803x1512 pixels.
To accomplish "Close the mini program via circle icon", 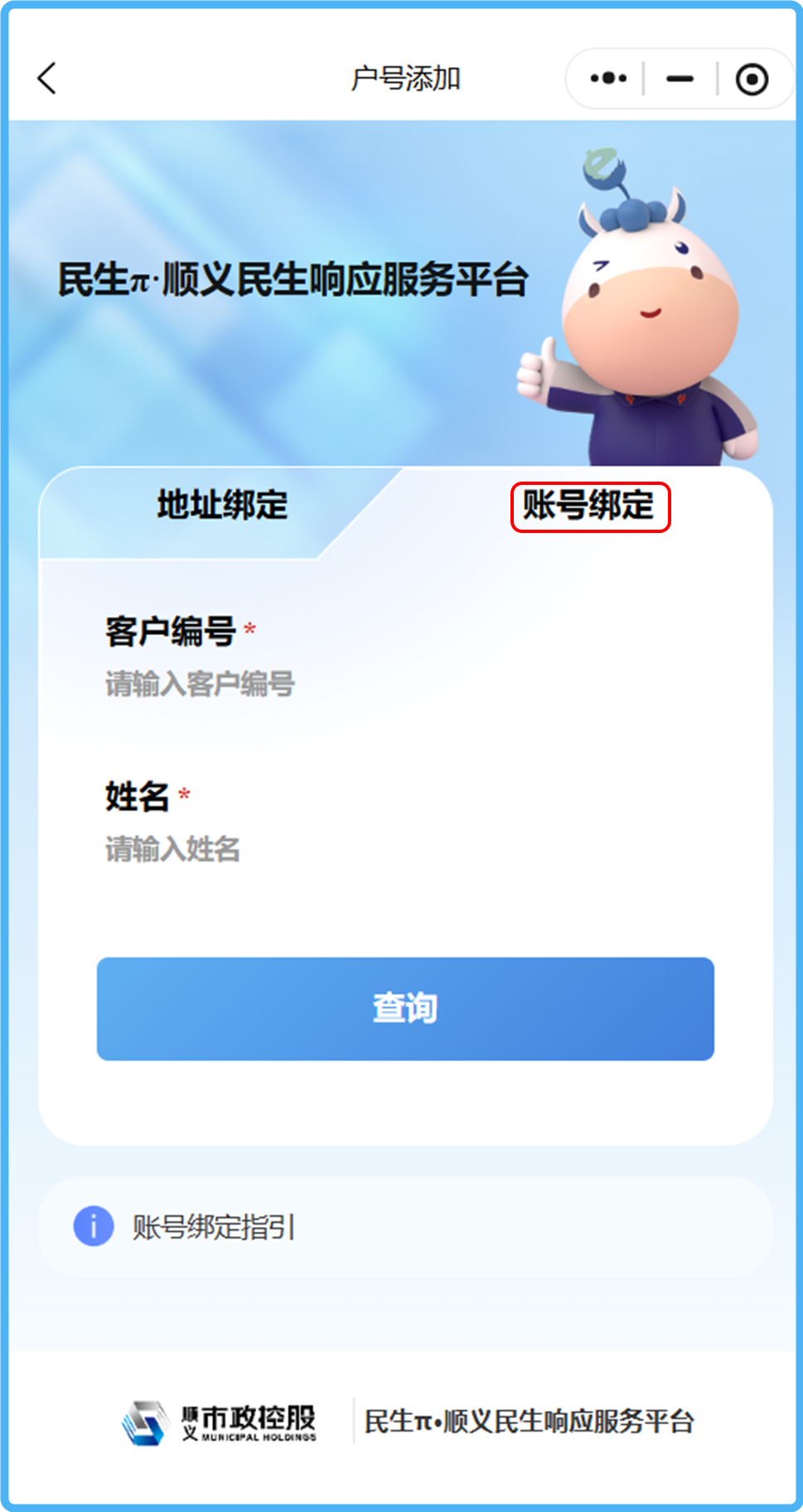I will coord(752,79).
